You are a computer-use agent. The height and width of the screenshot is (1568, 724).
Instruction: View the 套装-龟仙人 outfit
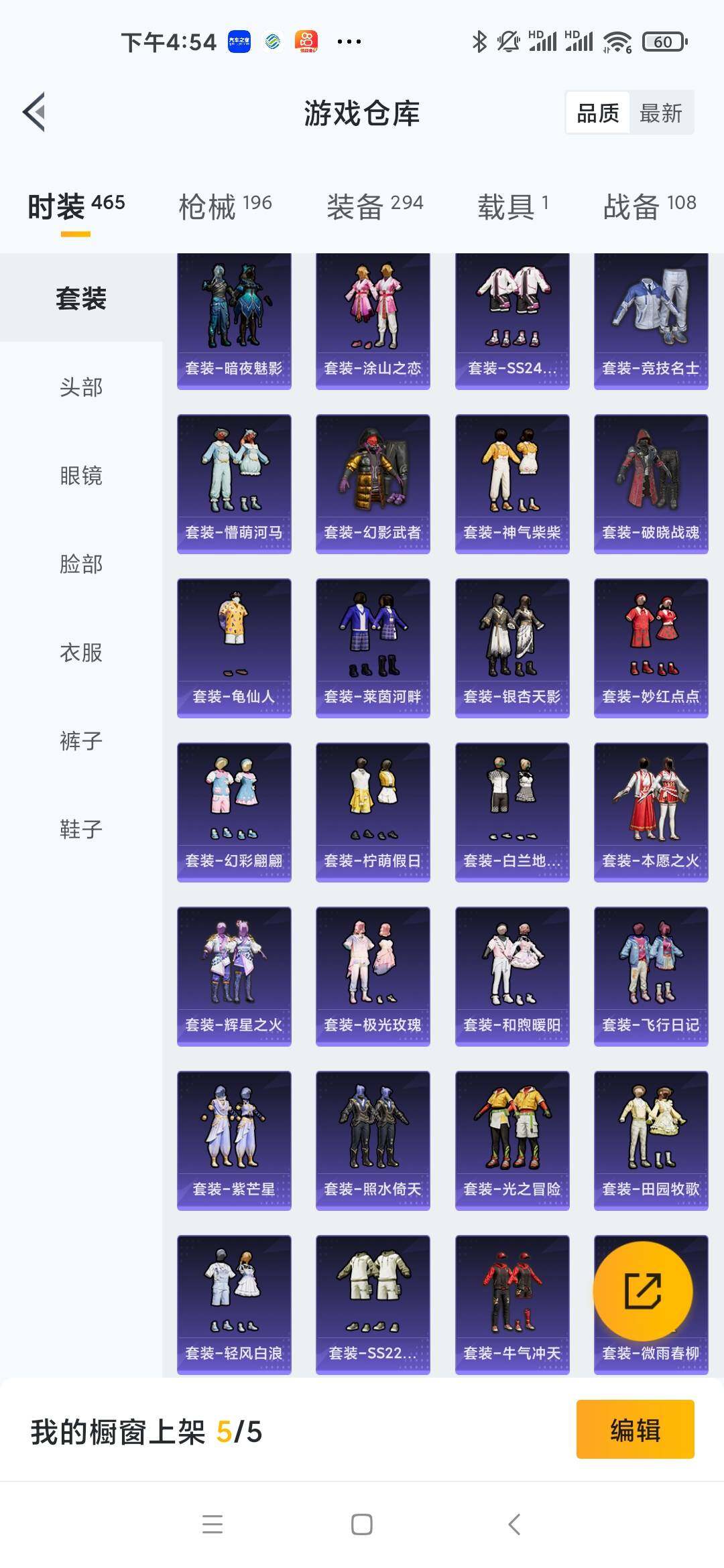click(x=234, y=648)
